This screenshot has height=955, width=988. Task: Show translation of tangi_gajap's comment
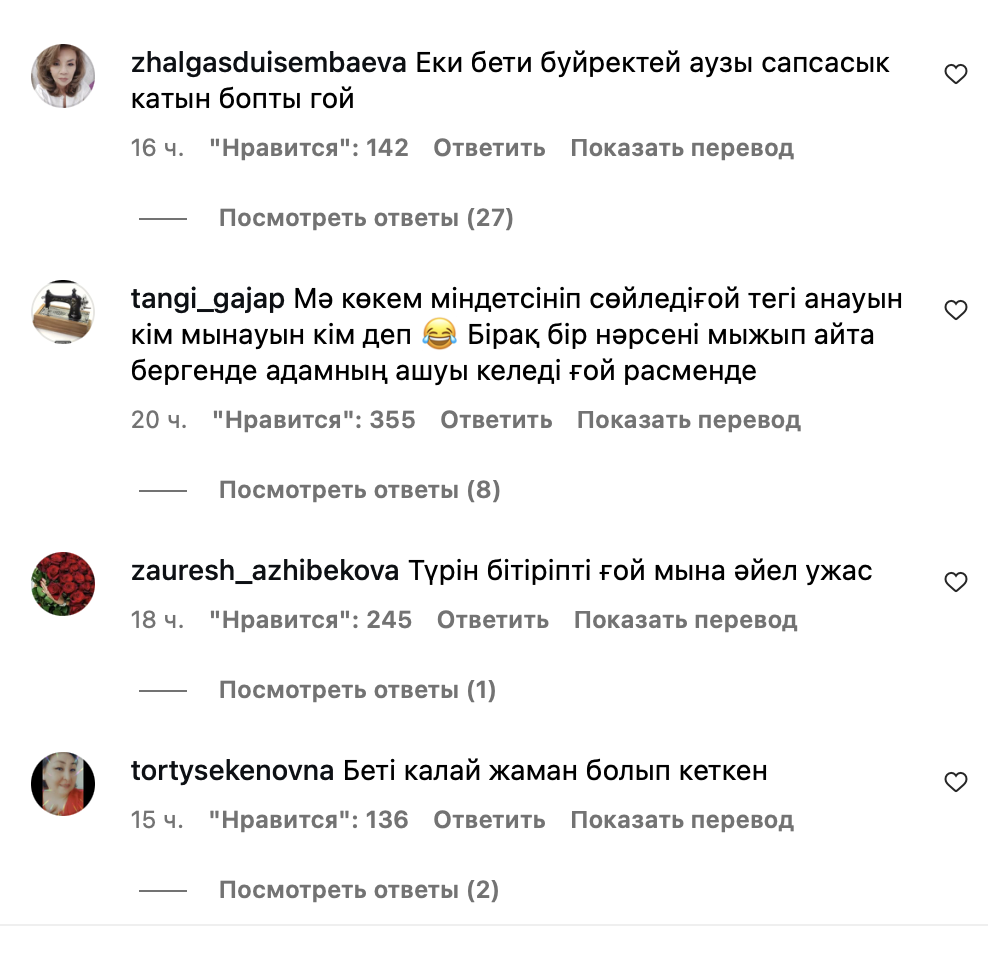688,420
